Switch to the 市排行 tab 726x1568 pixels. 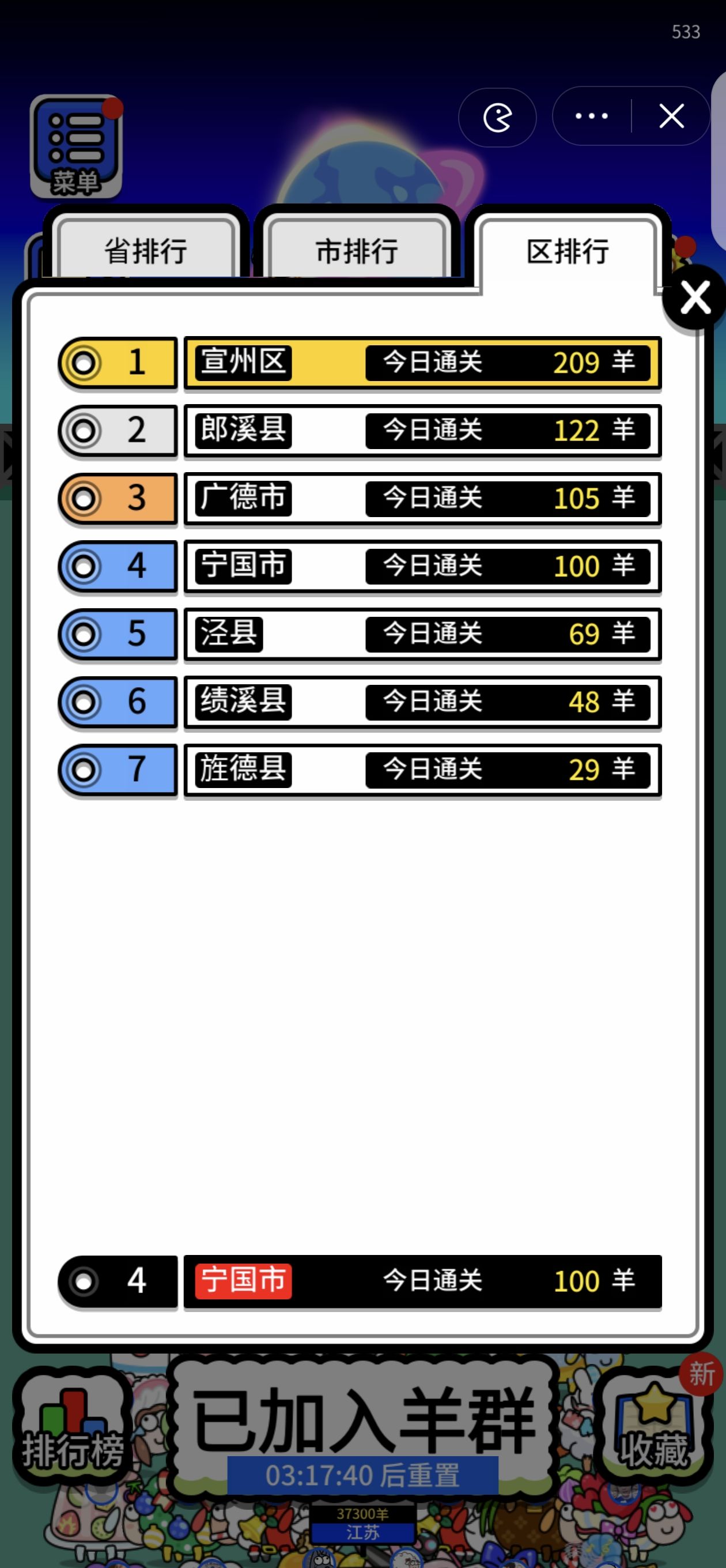tap(357, 251)
